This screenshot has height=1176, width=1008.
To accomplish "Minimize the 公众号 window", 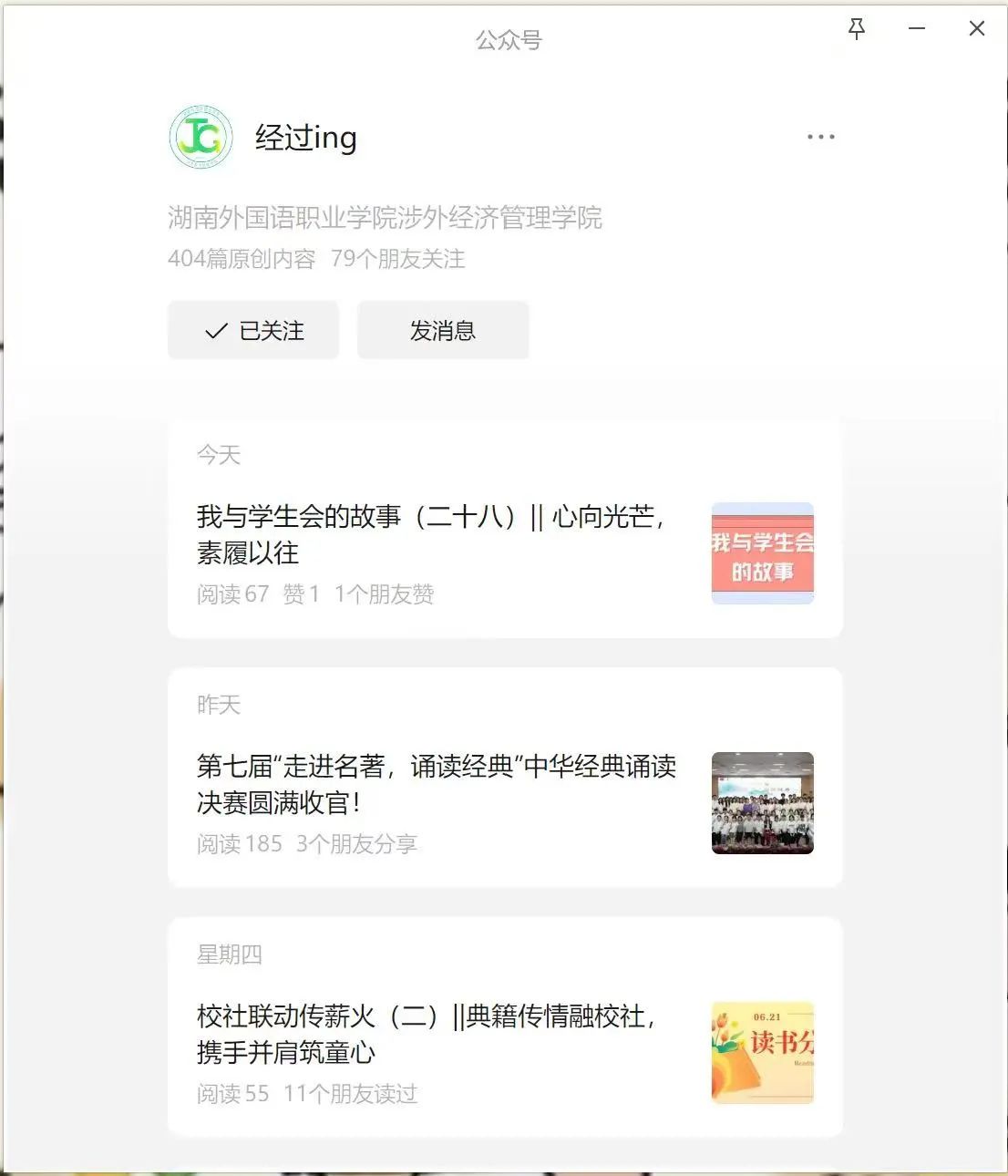I will pos(917,29).
